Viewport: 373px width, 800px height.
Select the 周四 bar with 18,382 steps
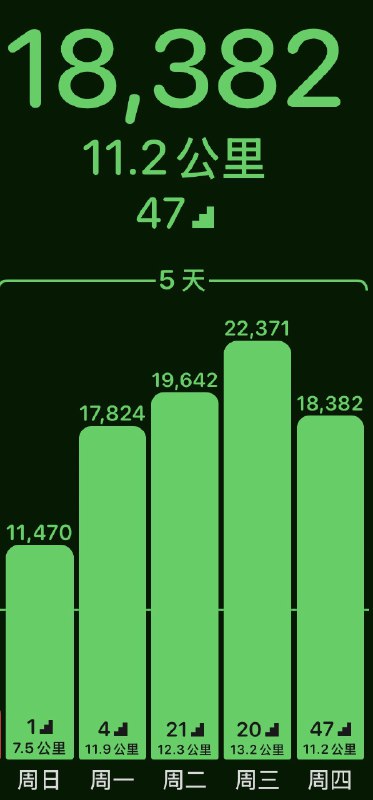[x=331, y=587]
